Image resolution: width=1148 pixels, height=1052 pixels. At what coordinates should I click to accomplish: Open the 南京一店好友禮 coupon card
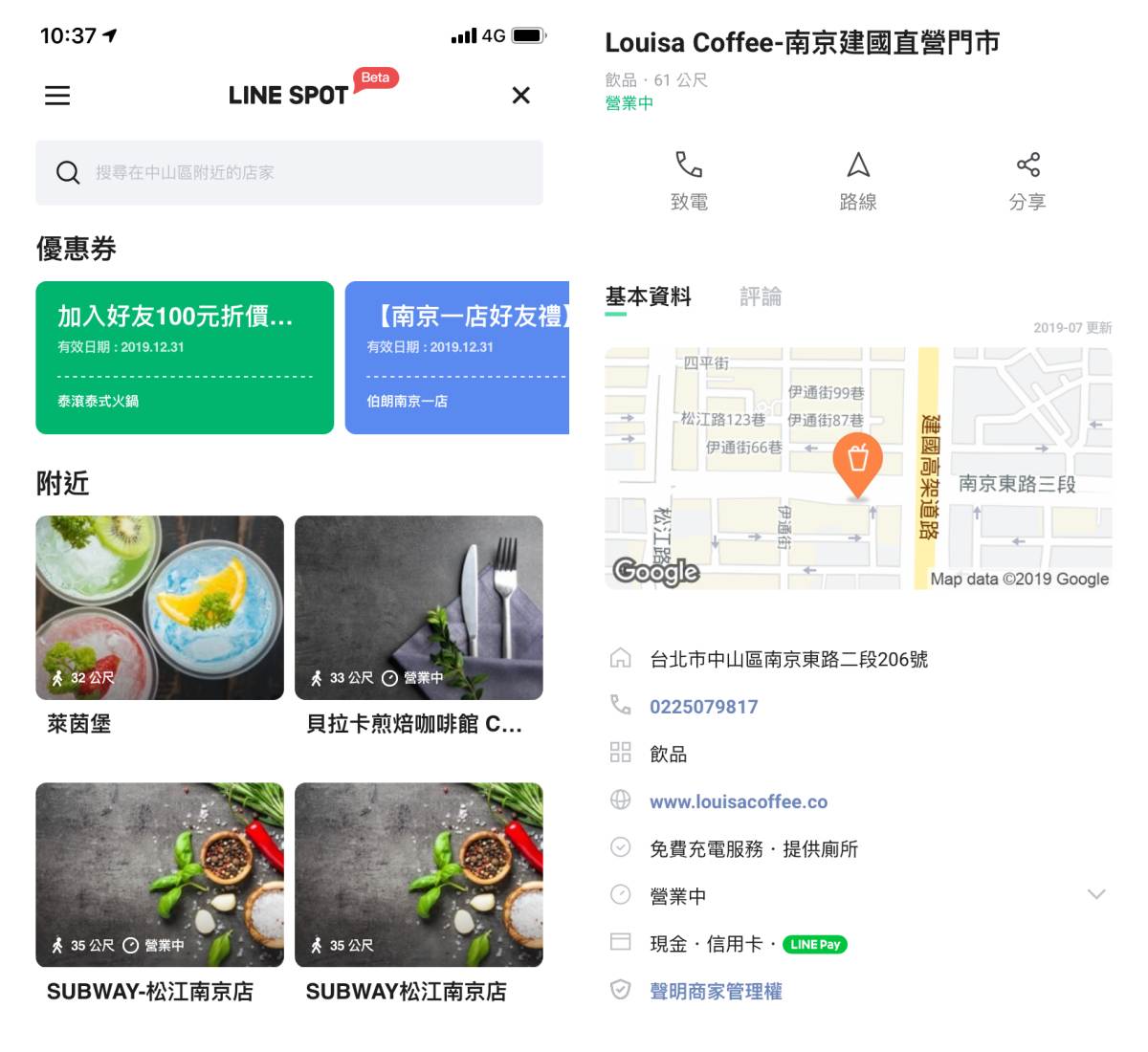coord(457,358)
